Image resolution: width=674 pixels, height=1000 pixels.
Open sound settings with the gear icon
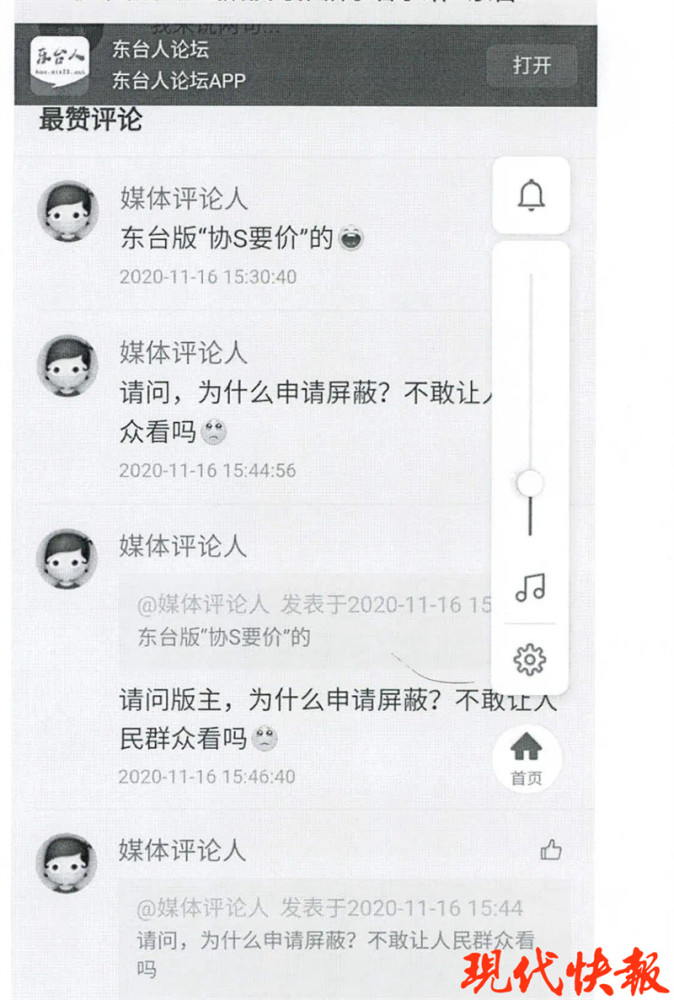point(529,659)
